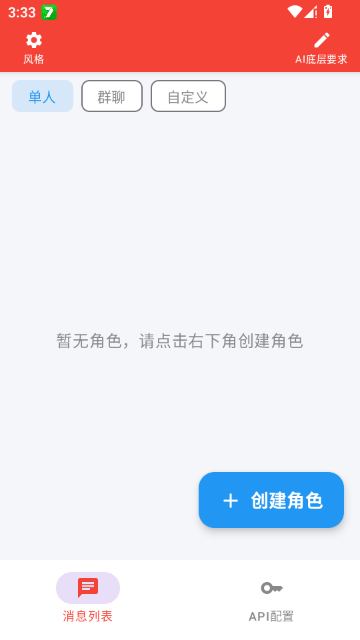The image size is (360, 640).
Task: Switch to the API配置 tab
Action: coord(271,597)
